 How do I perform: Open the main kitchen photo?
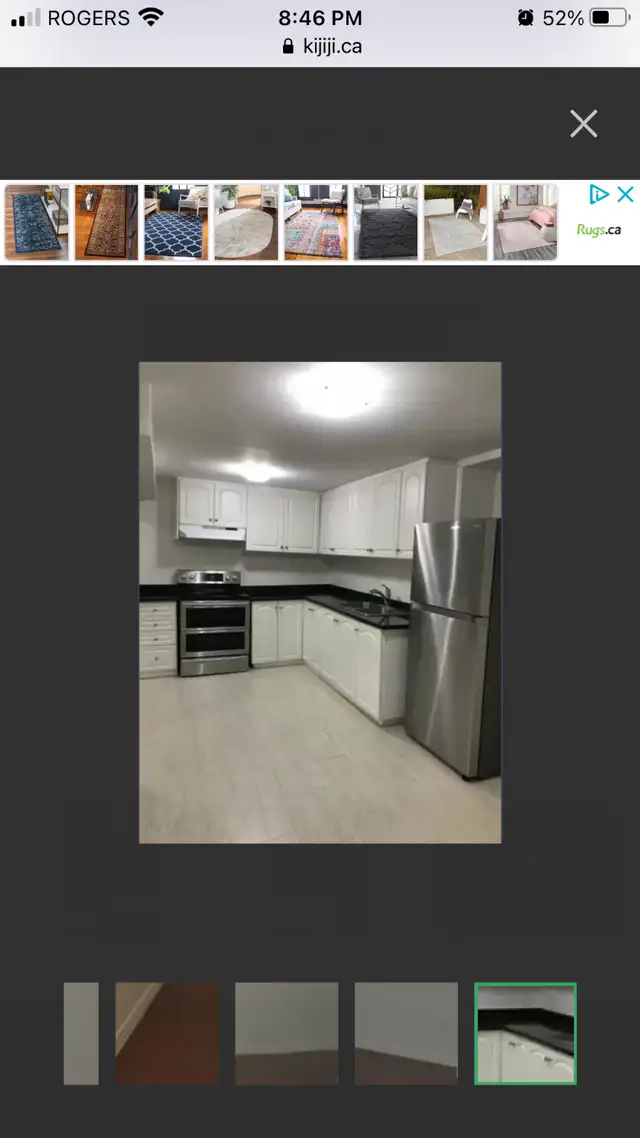click(x=320, y=602)
